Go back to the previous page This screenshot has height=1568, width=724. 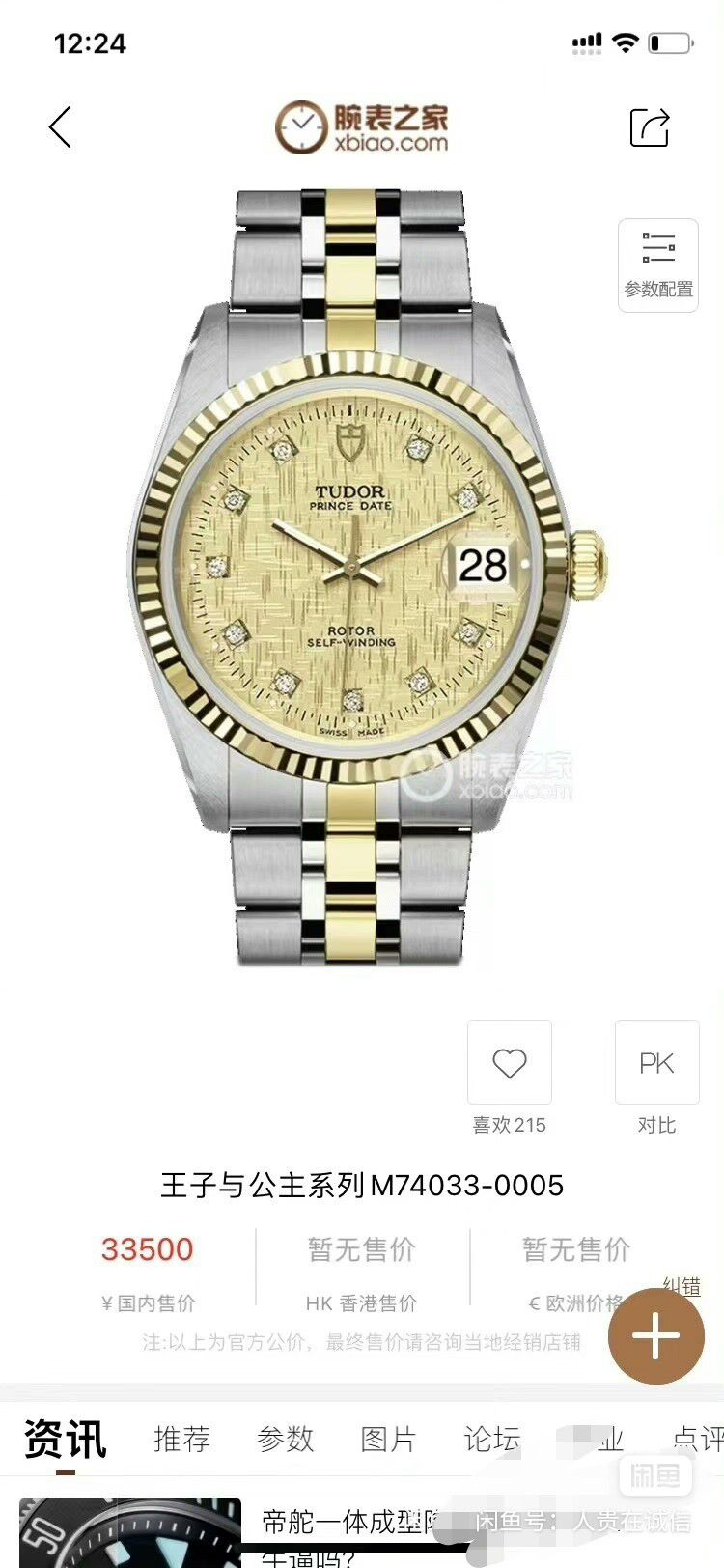(x=61, y=127)
